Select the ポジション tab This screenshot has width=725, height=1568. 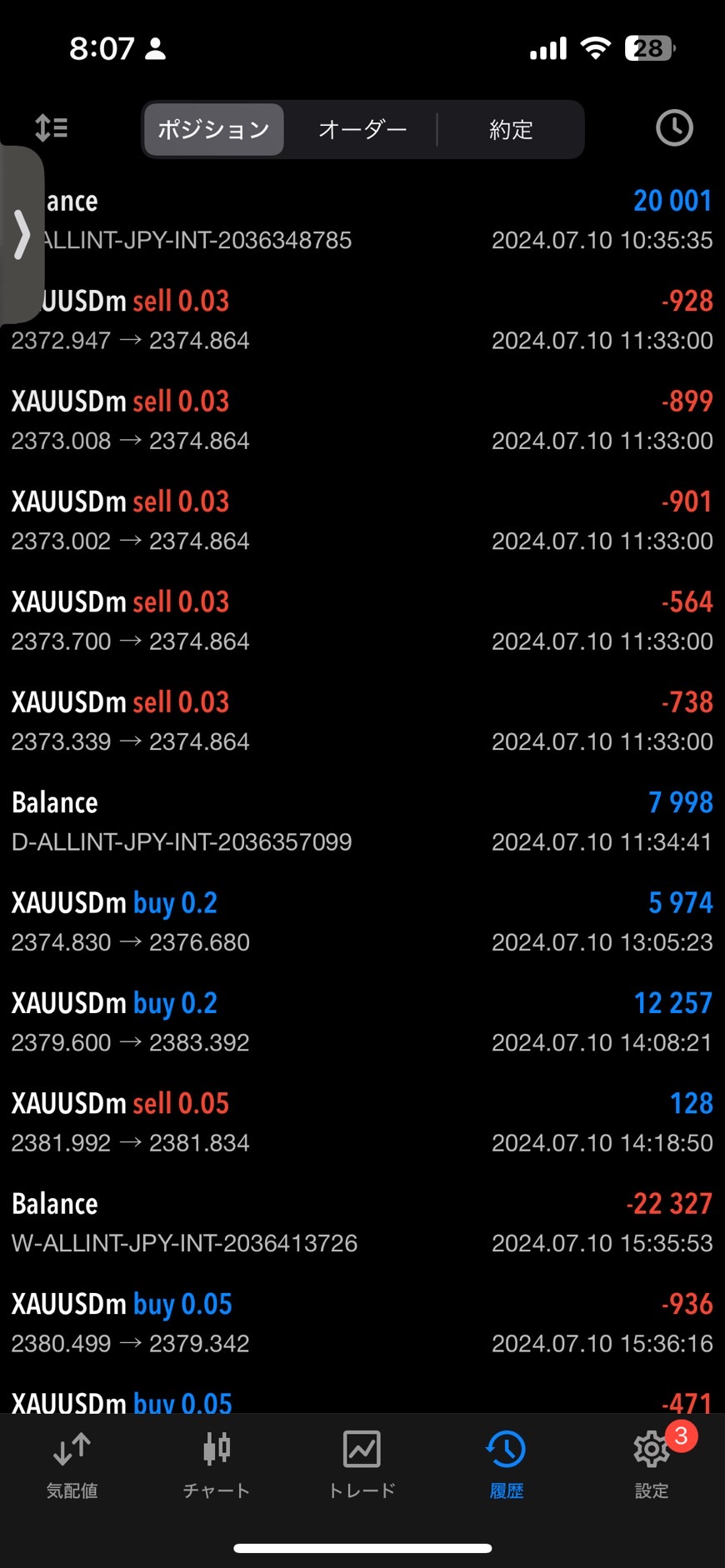coord(214,130)
